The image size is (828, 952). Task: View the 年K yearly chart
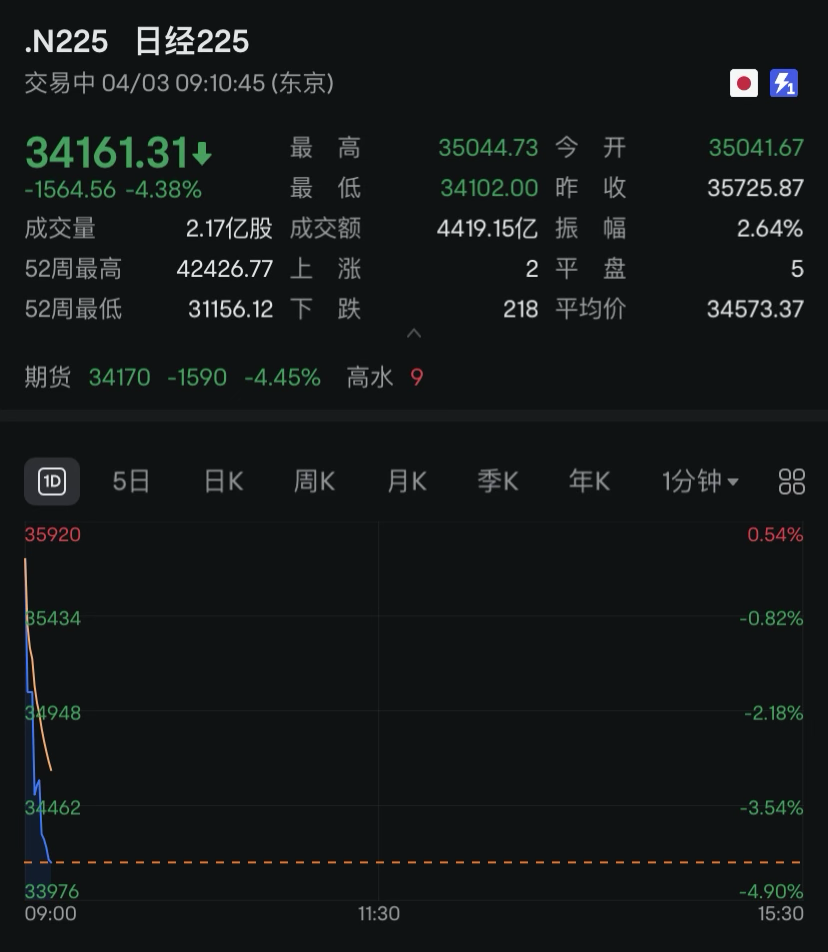[589, 481]
